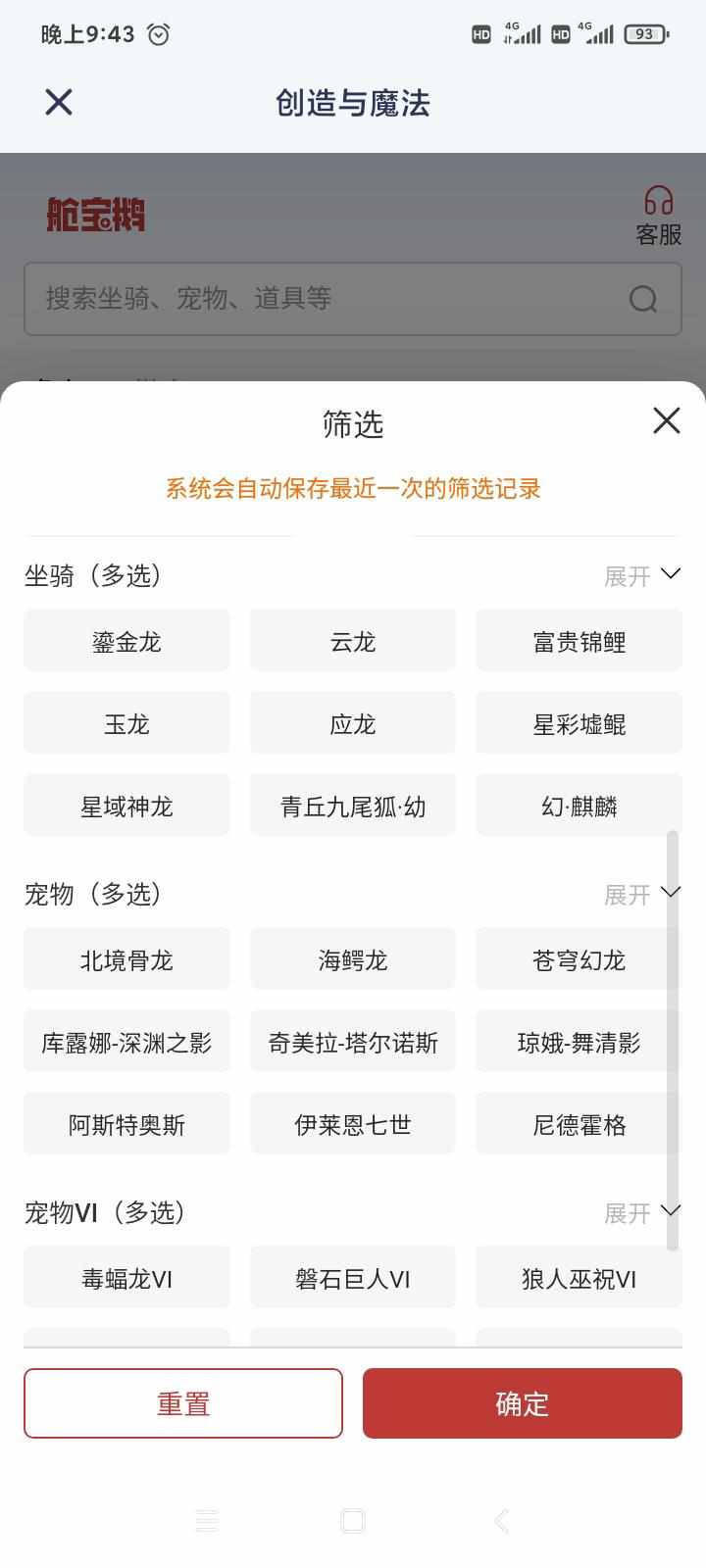Screen dimensions: 706x1568
Task: Choose 富贵锦鲤 filter
Action: click(x=580, y=641)
